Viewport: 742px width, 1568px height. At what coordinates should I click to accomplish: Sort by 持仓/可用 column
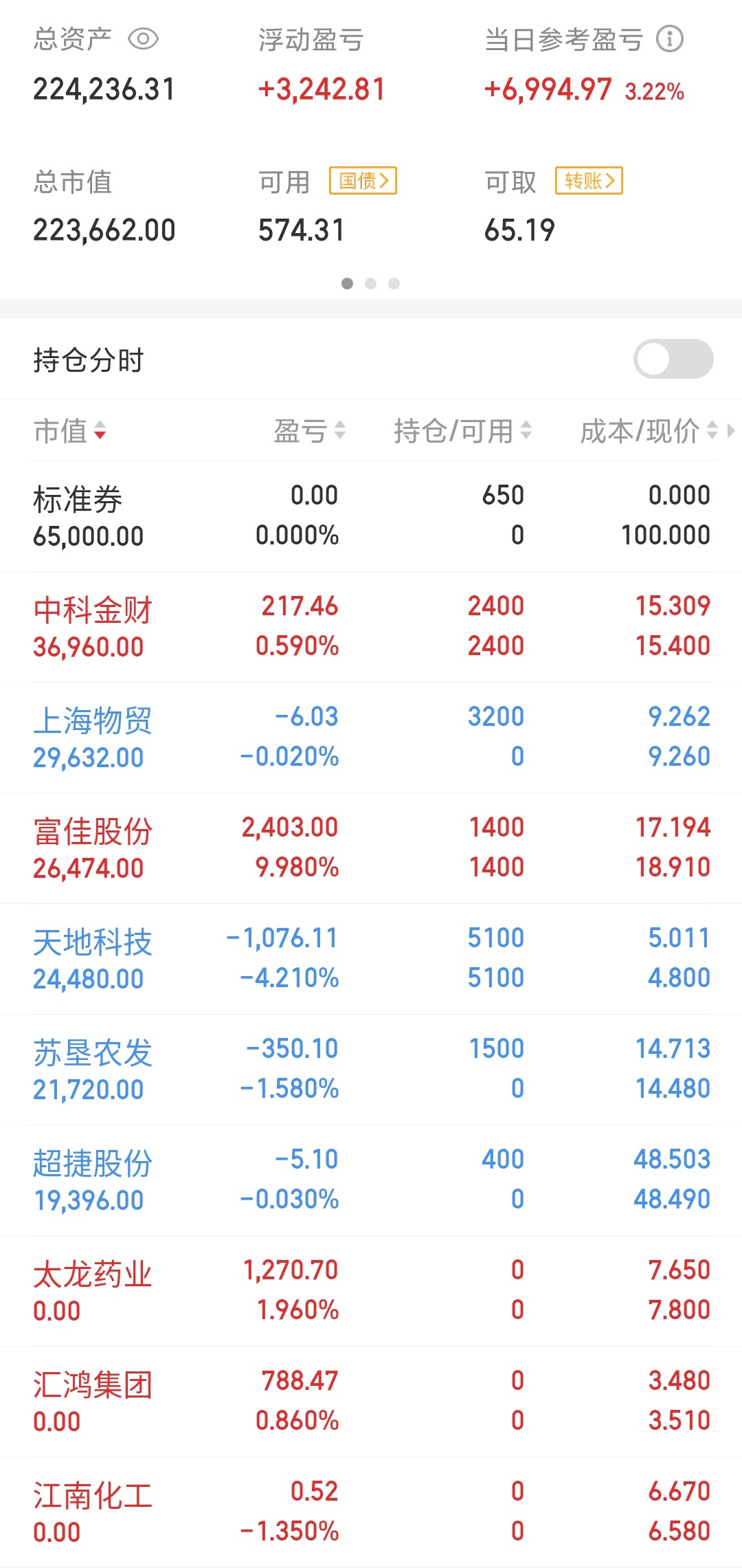pos(462,431)
